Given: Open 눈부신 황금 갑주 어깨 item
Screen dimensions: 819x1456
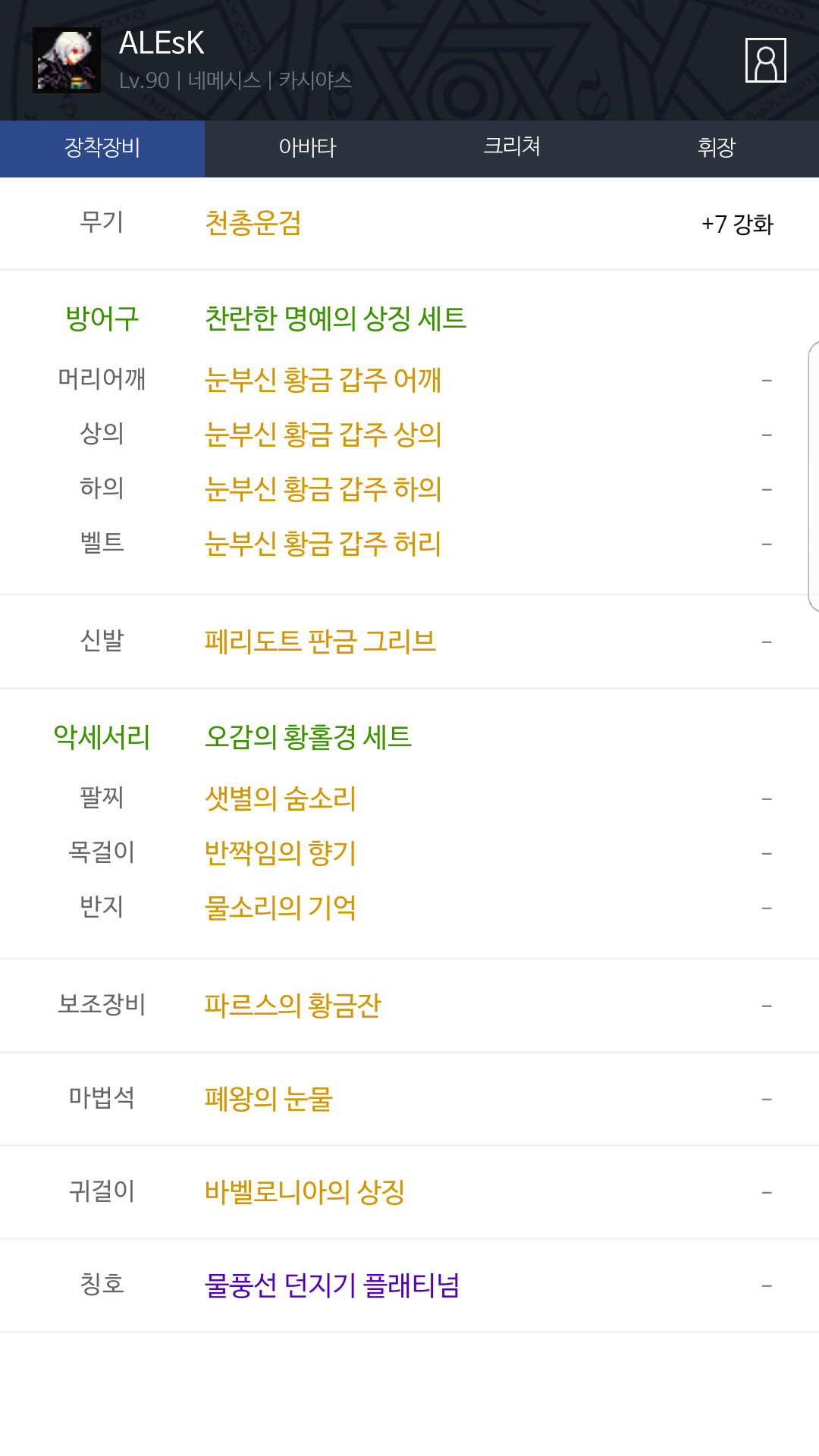Looking at the screenshot, I should [x=323, y=380].
